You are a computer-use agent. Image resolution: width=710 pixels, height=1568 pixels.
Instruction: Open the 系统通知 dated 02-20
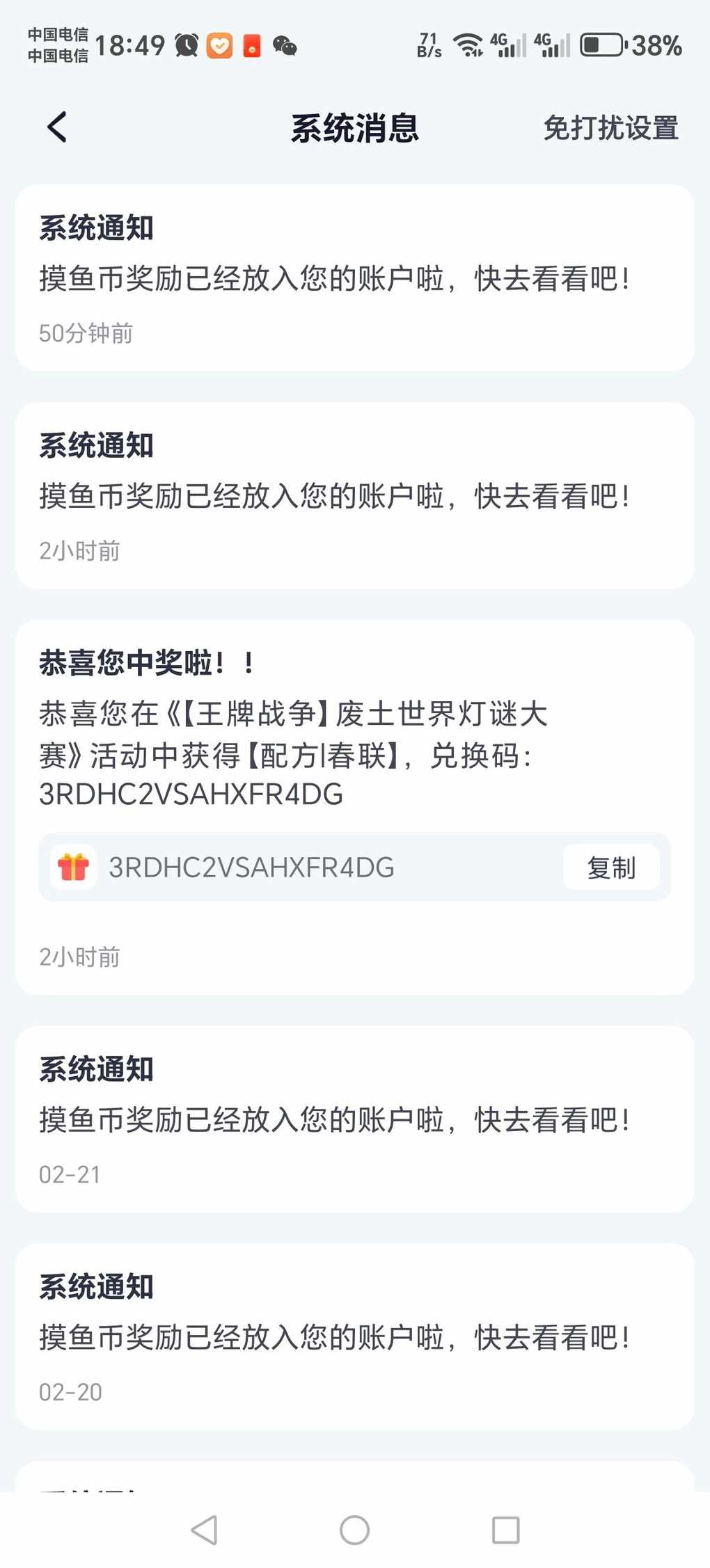point(354,1336)
